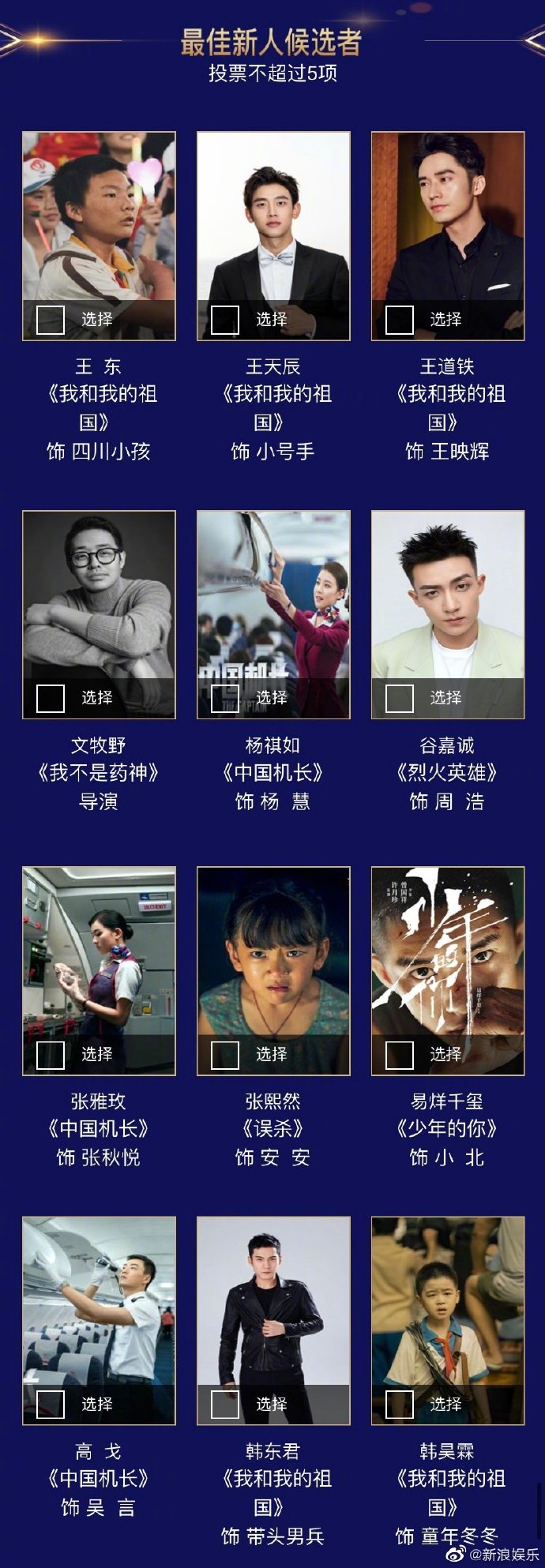Screen dimensions: 545x1568
Task: Choose 张雅玫 with her checkbox
Action: [x=51, y=1055]
